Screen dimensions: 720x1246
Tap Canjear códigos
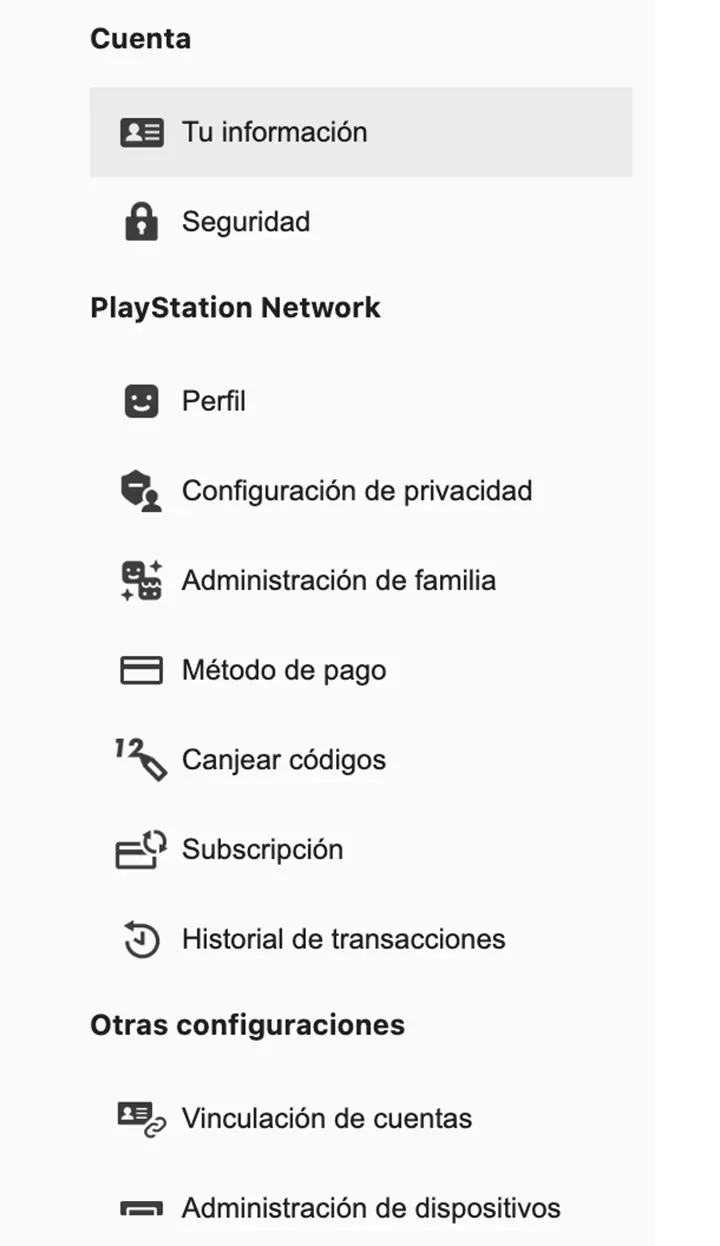(283, 760)
